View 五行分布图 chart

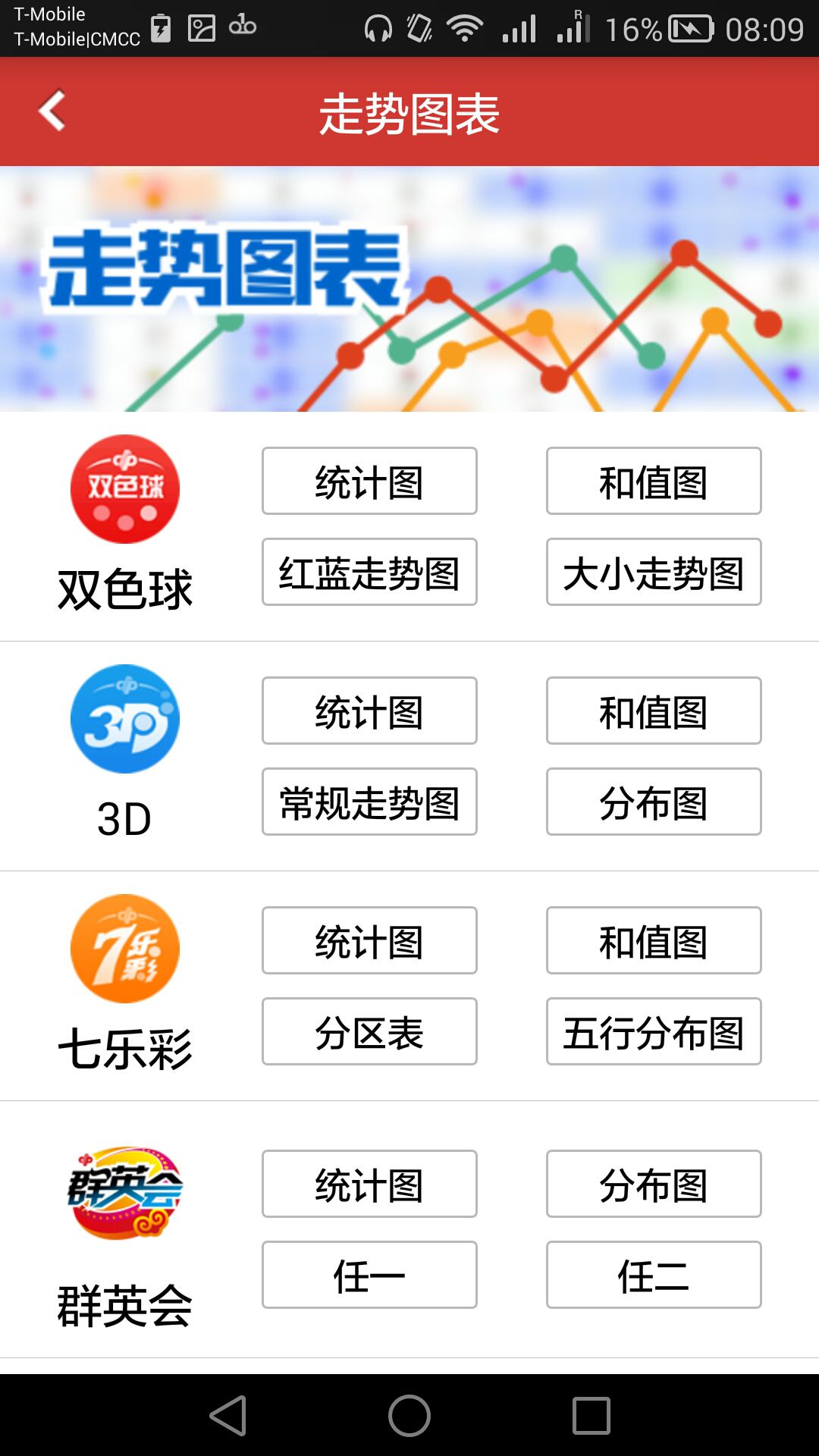click(x=653, y=1031)
